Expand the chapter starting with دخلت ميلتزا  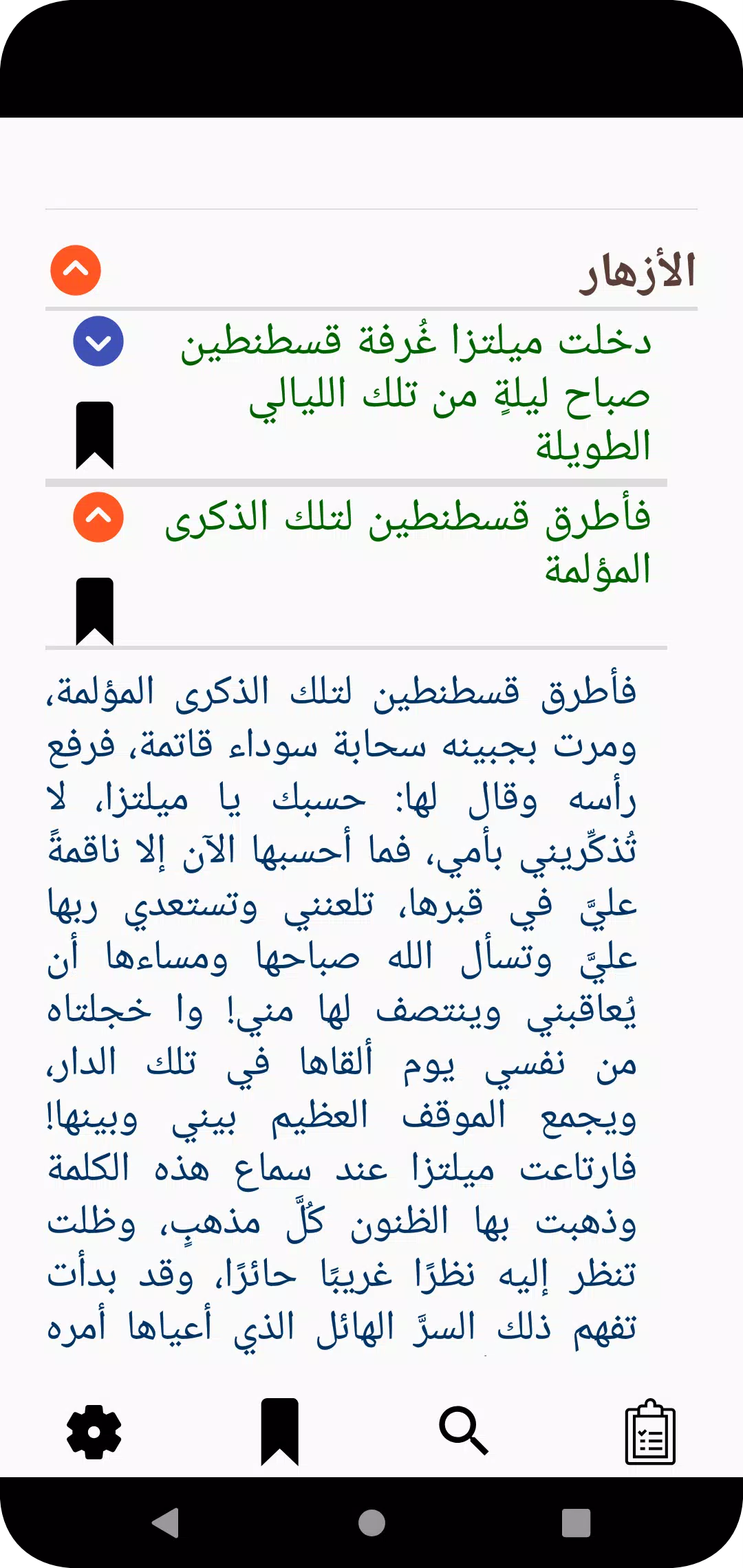98,341
